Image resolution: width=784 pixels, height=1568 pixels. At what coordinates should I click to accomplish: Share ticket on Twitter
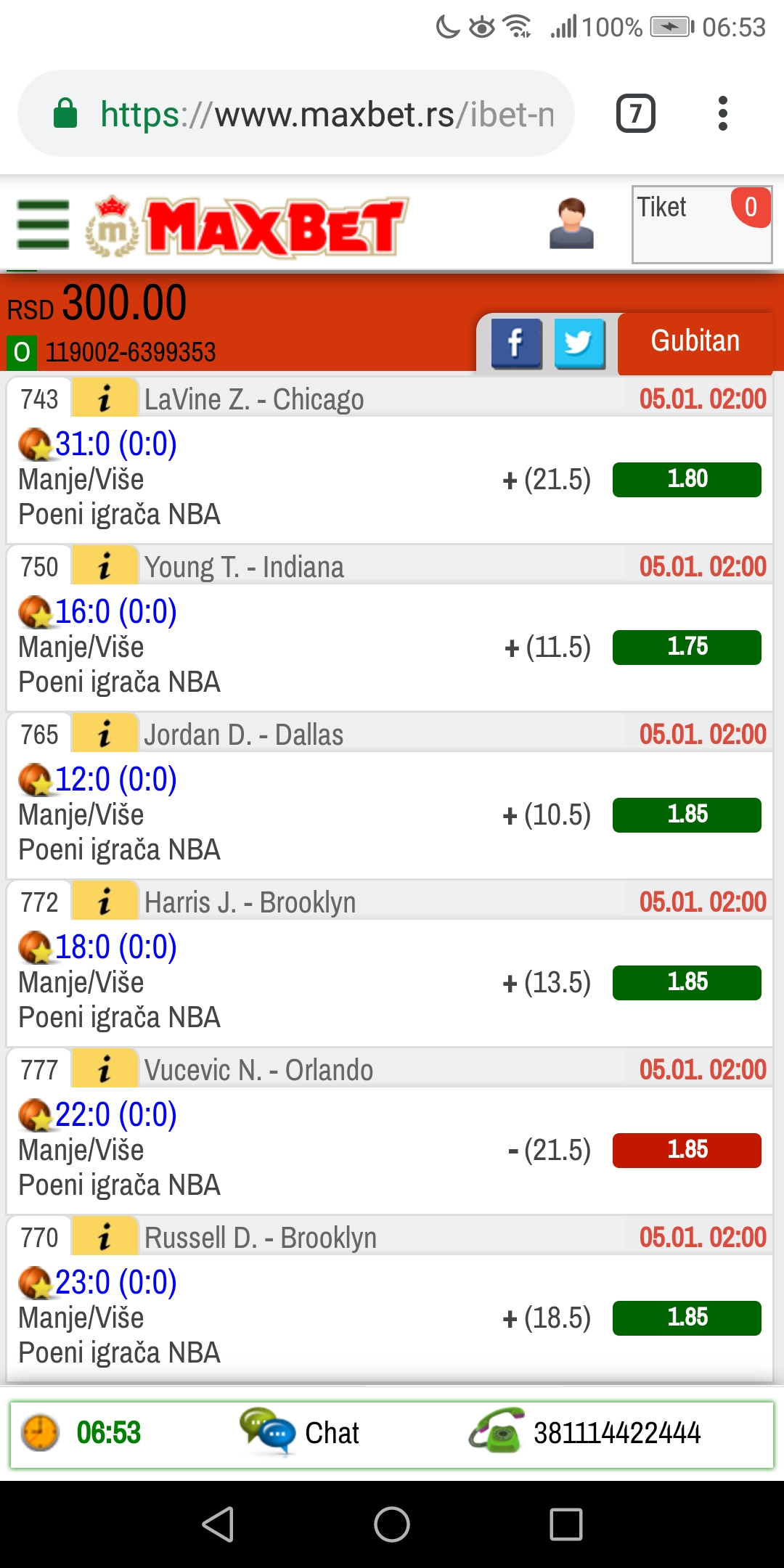click(x=579, y=343)
